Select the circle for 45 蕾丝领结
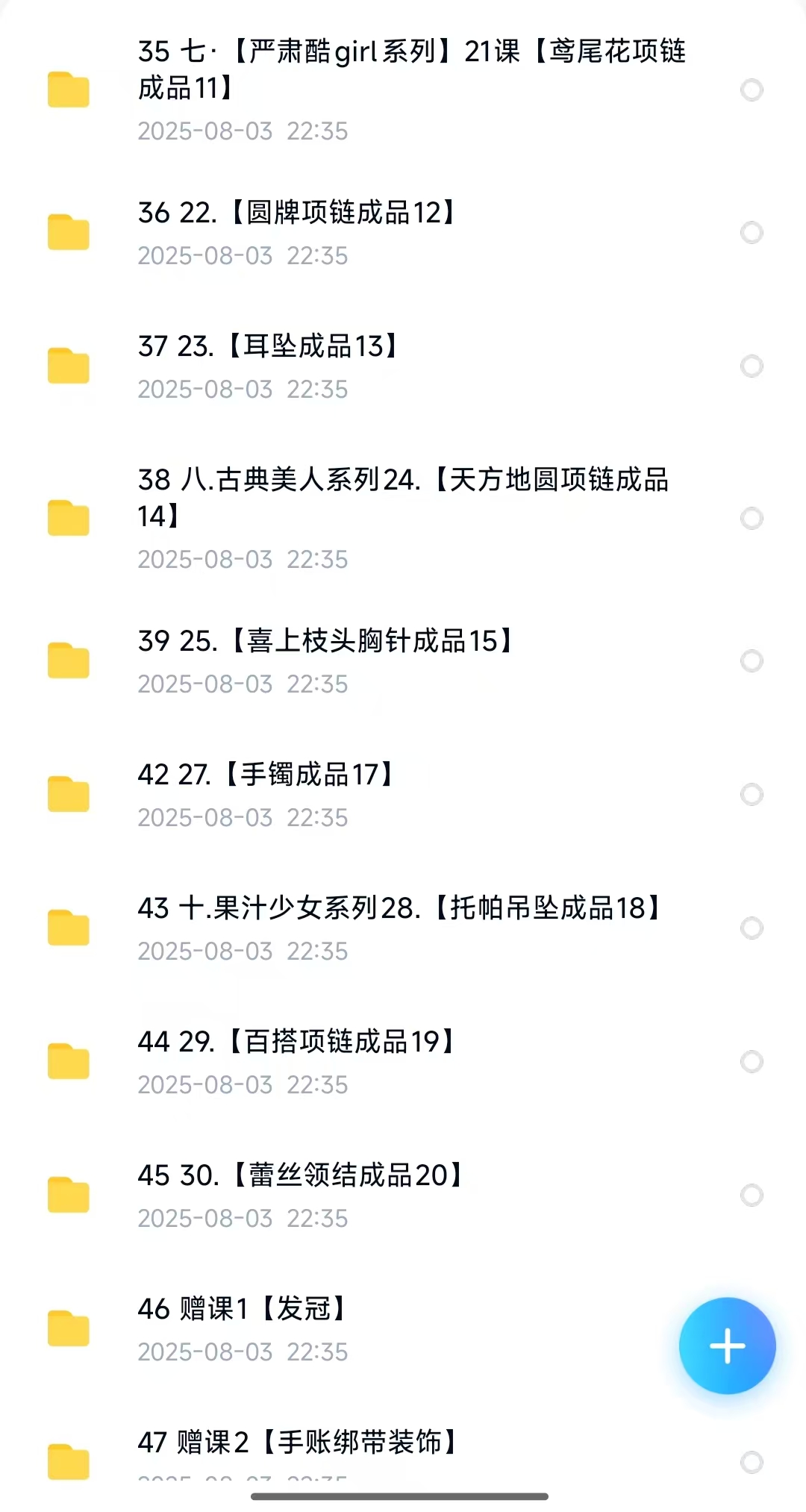 click(x=752, y=1196)
